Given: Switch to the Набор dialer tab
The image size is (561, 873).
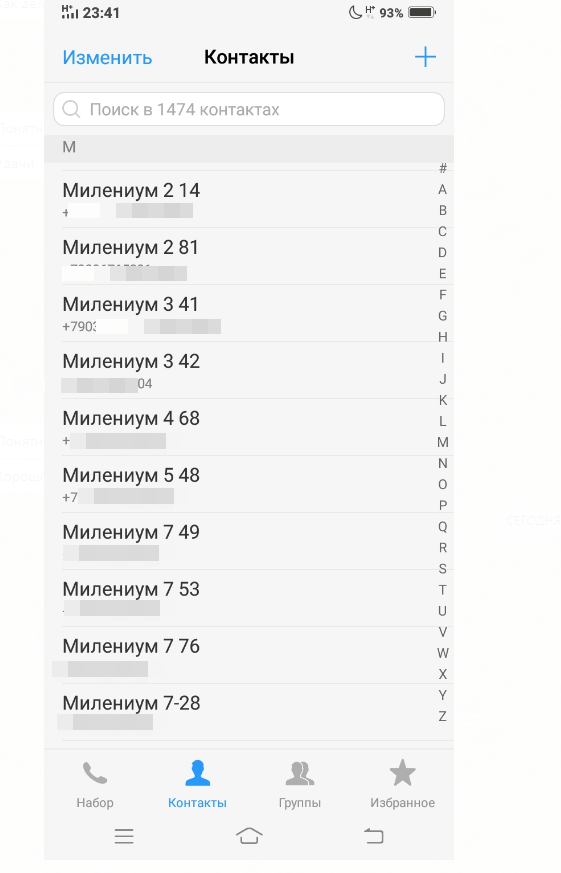Looking at the screenshot, I should (95, 784).
